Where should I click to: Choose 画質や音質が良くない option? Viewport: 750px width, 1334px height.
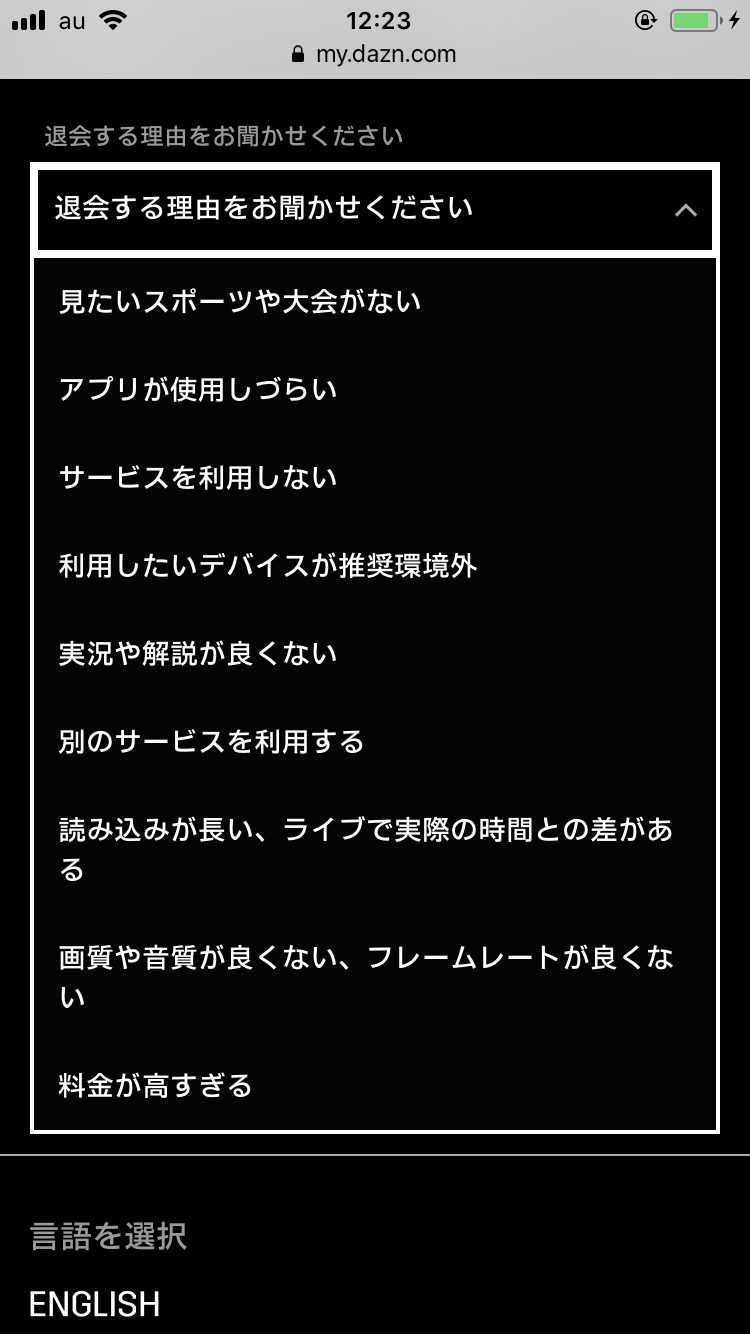coord(375,978)
